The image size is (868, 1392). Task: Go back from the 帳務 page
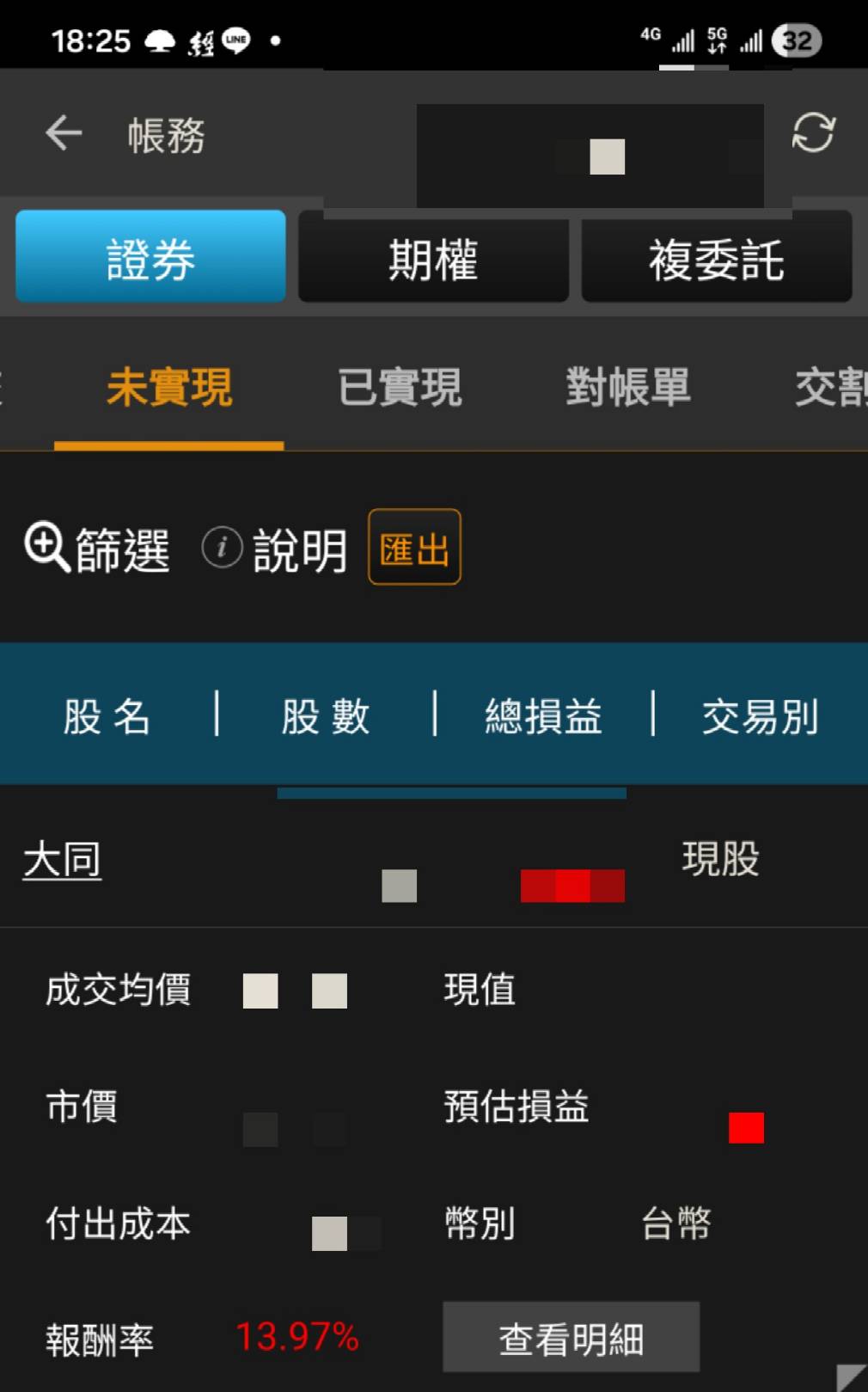(64, 134)
